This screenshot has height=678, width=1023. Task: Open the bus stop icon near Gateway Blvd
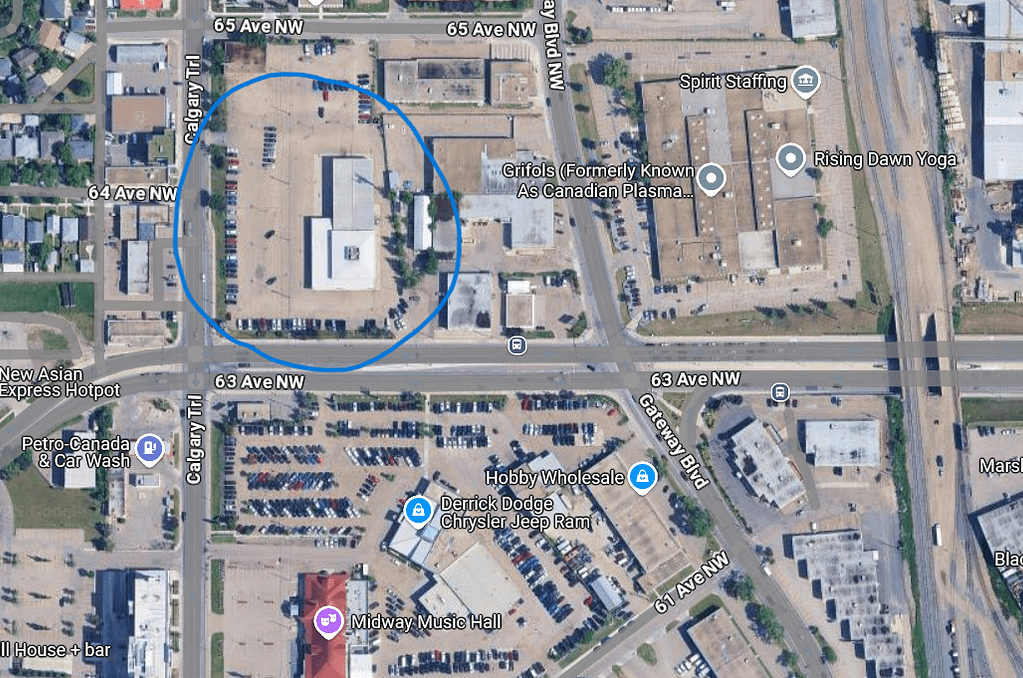(780, 391)
